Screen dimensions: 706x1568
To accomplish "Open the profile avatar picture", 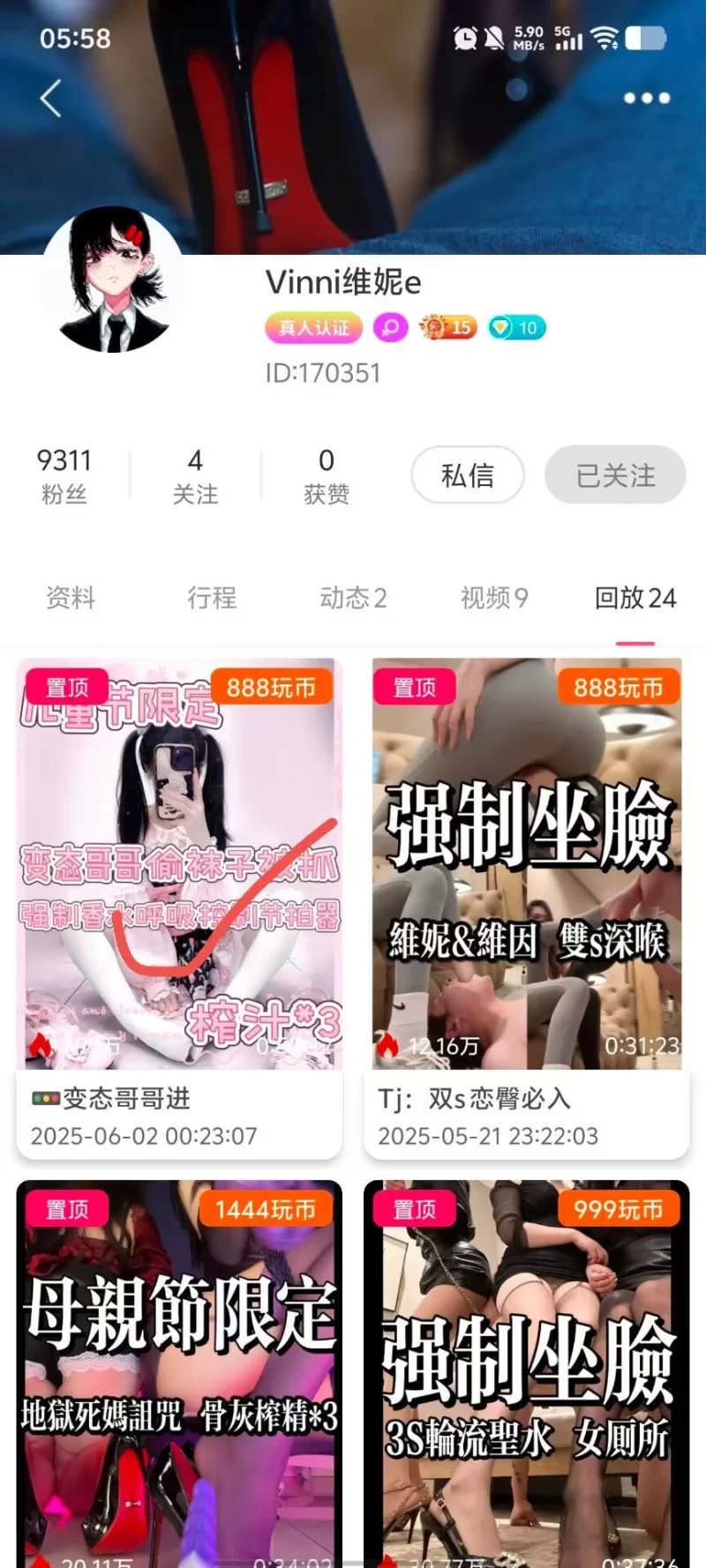I will (x=113, y=280).
